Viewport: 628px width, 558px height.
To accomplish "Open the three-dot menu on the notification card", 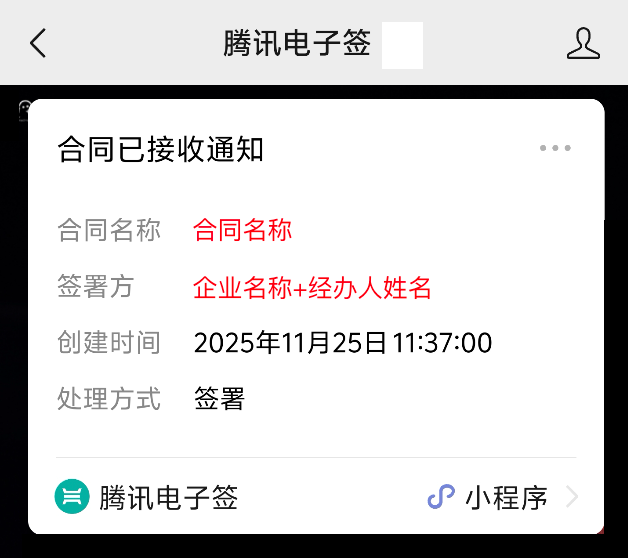I will (555, 149).
